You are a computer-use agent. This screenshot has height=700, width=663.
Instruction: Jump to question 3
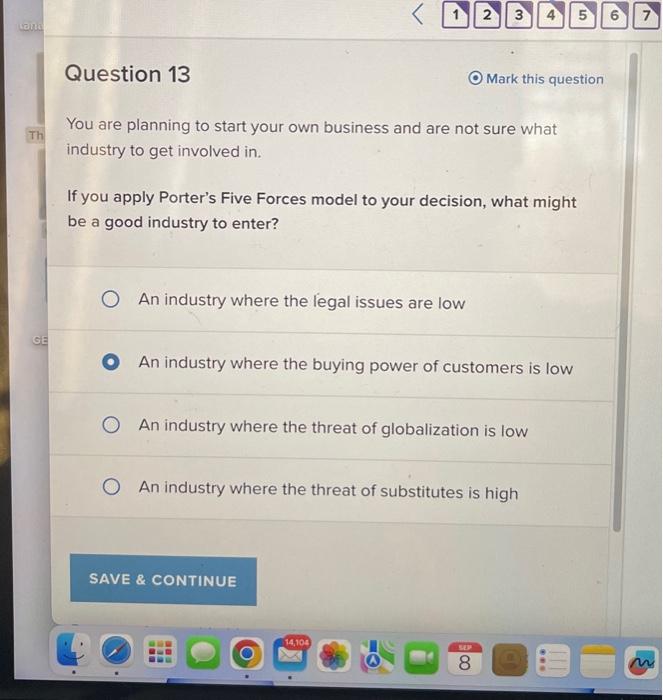pyautogui.click(x=519, y=16)
